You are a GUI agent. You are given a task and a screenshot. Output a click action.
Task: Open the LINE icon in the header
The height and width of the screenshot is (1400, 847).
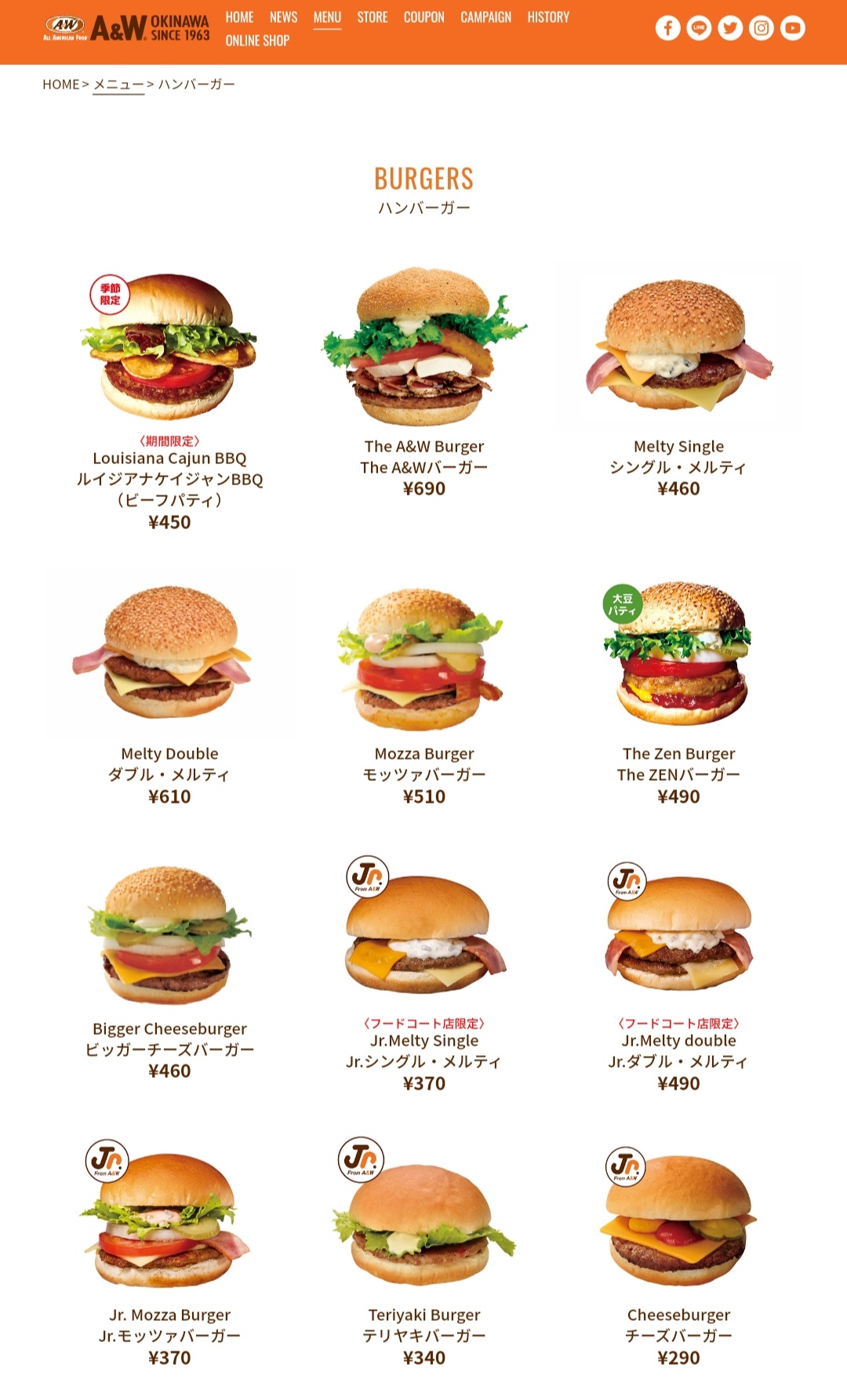[x=699, y=28]
